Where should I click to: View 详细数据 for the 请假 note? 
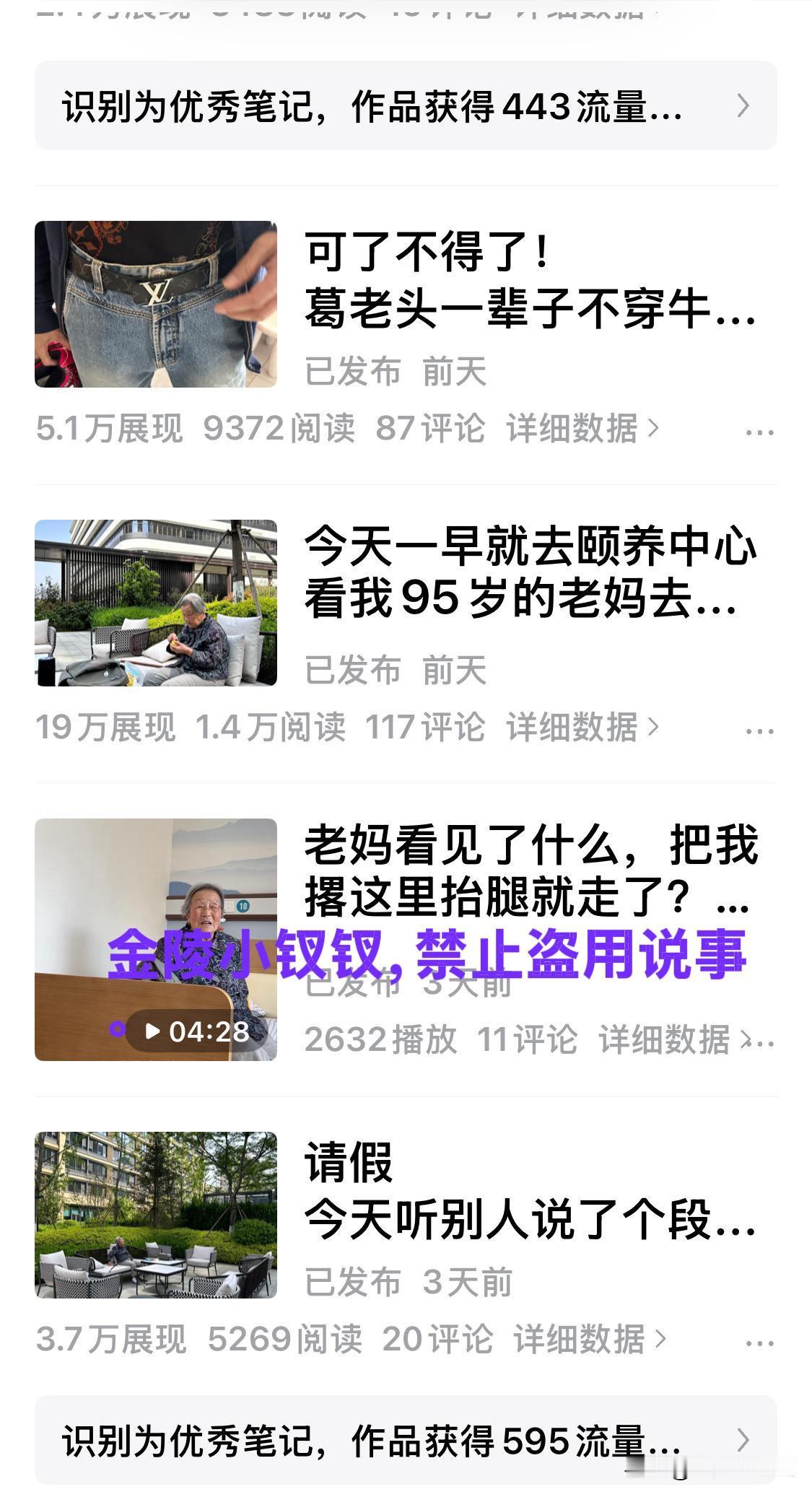(x=589, y=1339)
